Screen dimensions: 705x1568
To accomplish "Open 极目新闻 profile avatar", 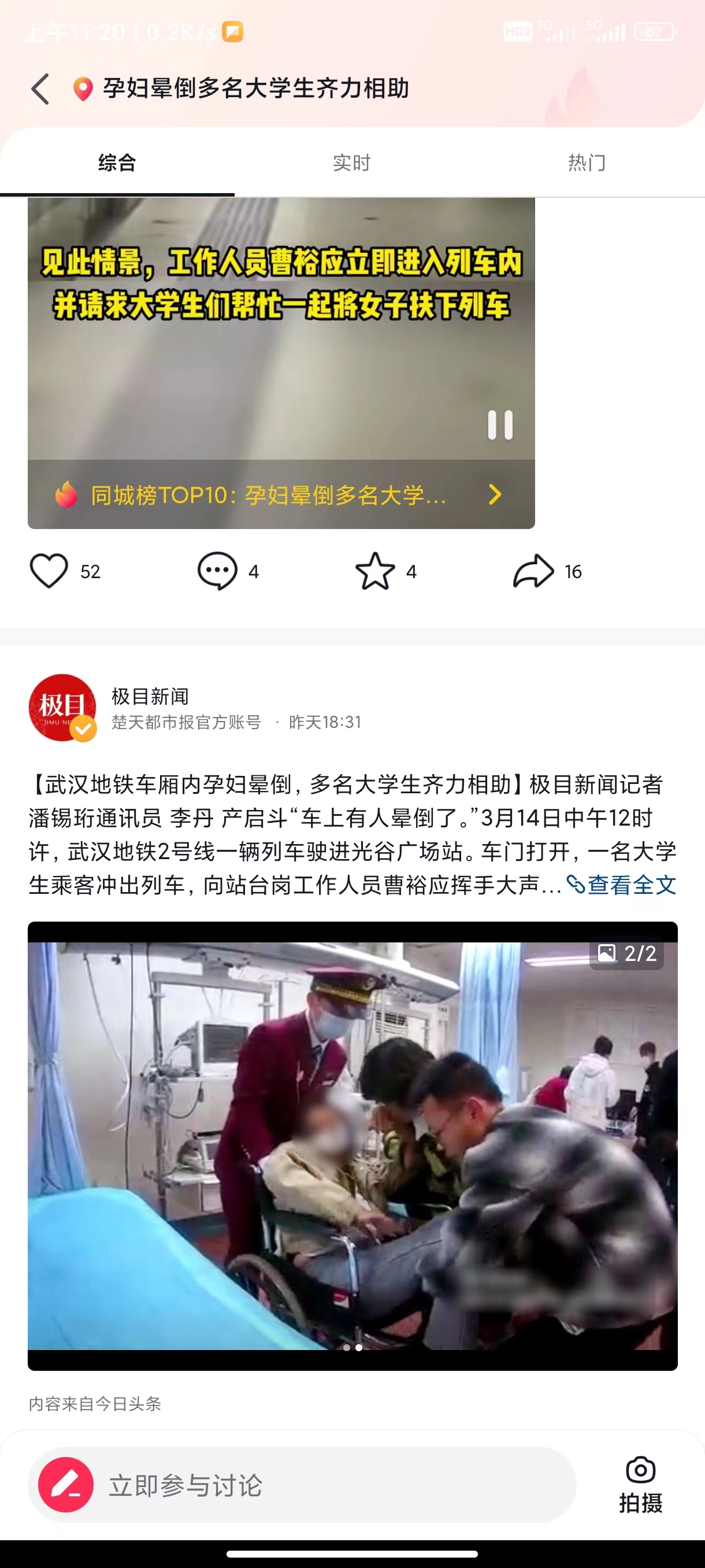I will pyautogui.click(x=62, y=707).
